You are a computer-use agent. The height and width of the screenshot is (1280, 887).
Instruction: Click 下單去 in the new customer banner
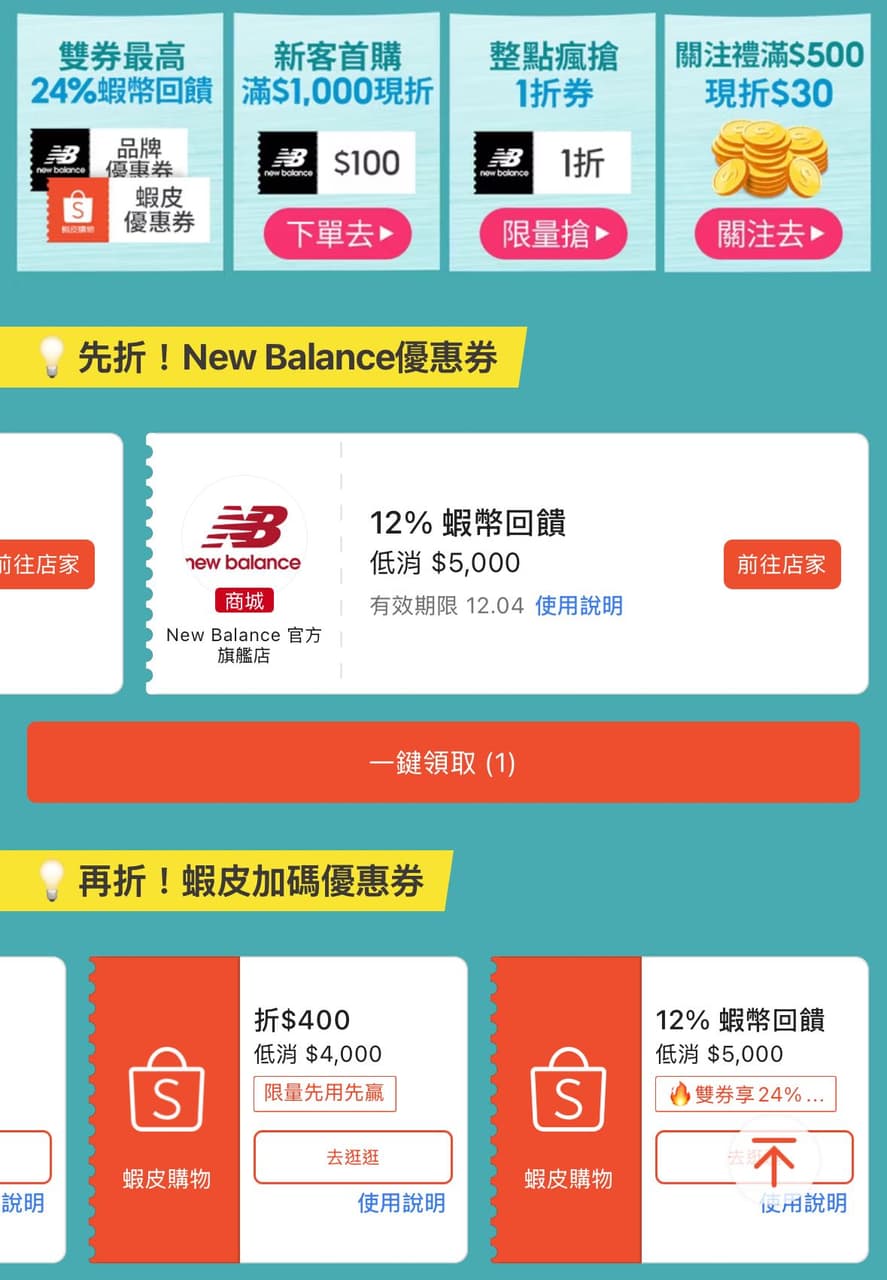(336, 234)
